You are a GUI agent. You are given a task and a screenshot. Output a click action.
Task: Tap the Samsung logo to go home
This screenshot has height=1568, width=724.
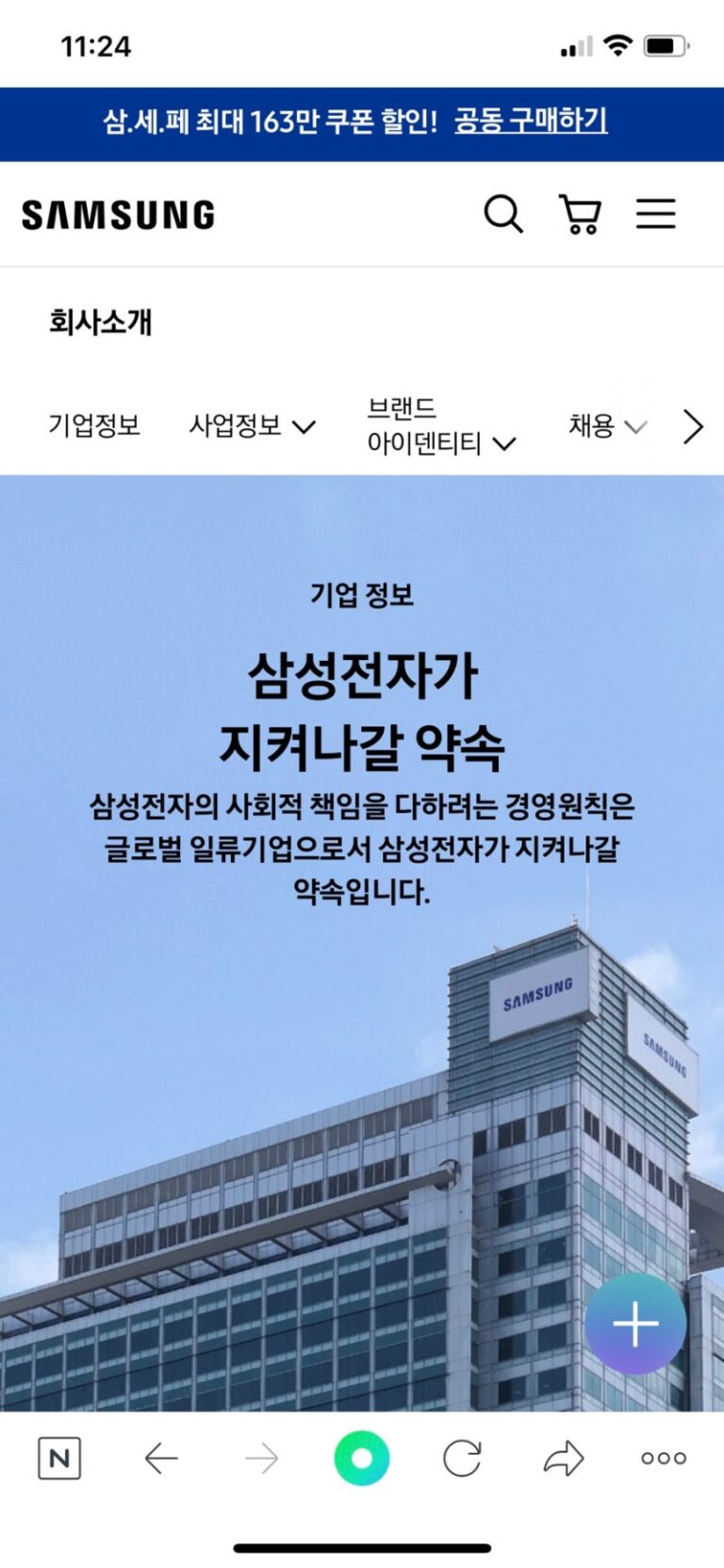pos(119,215)
